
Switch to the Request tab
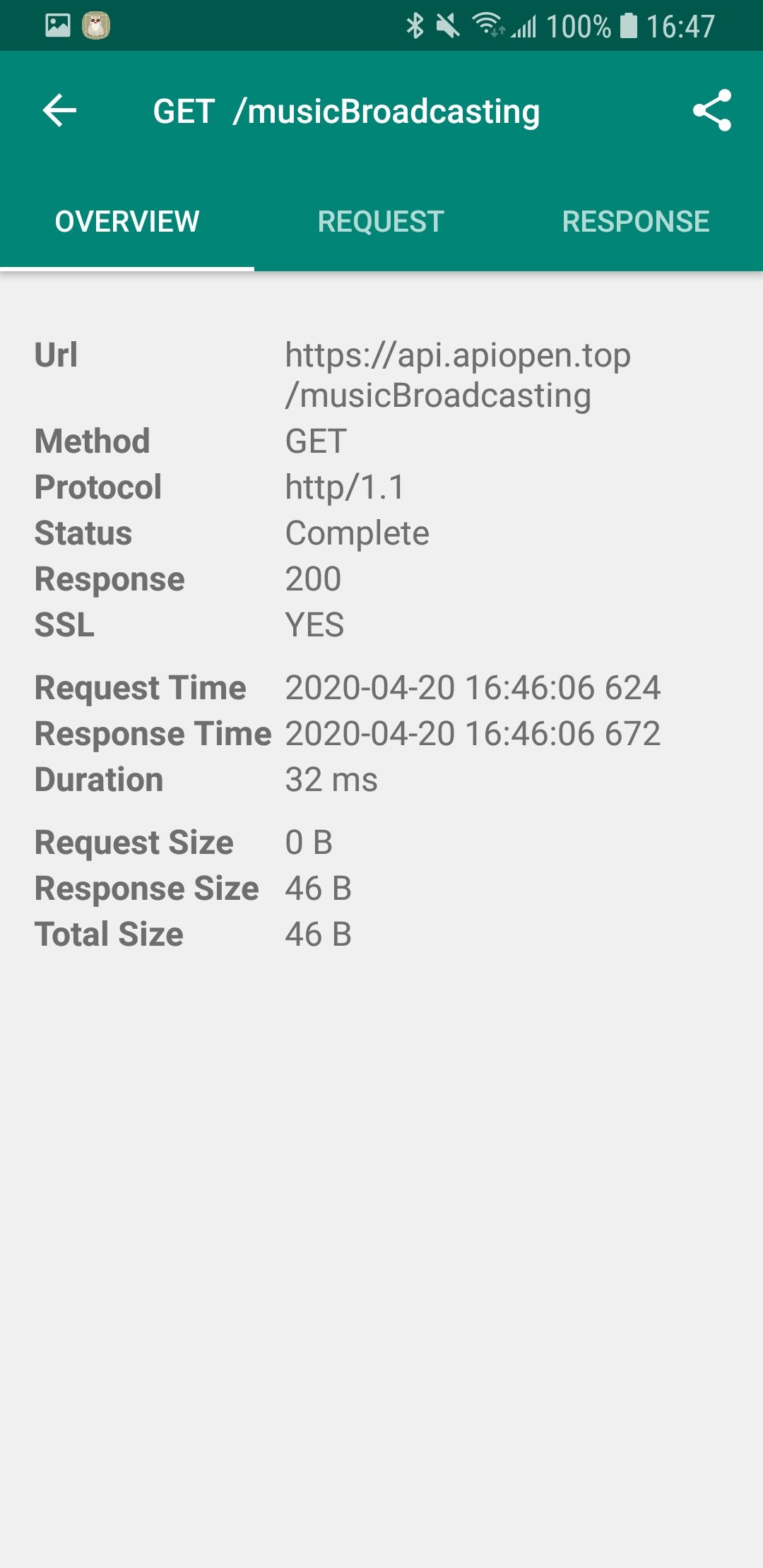[381, 222]
